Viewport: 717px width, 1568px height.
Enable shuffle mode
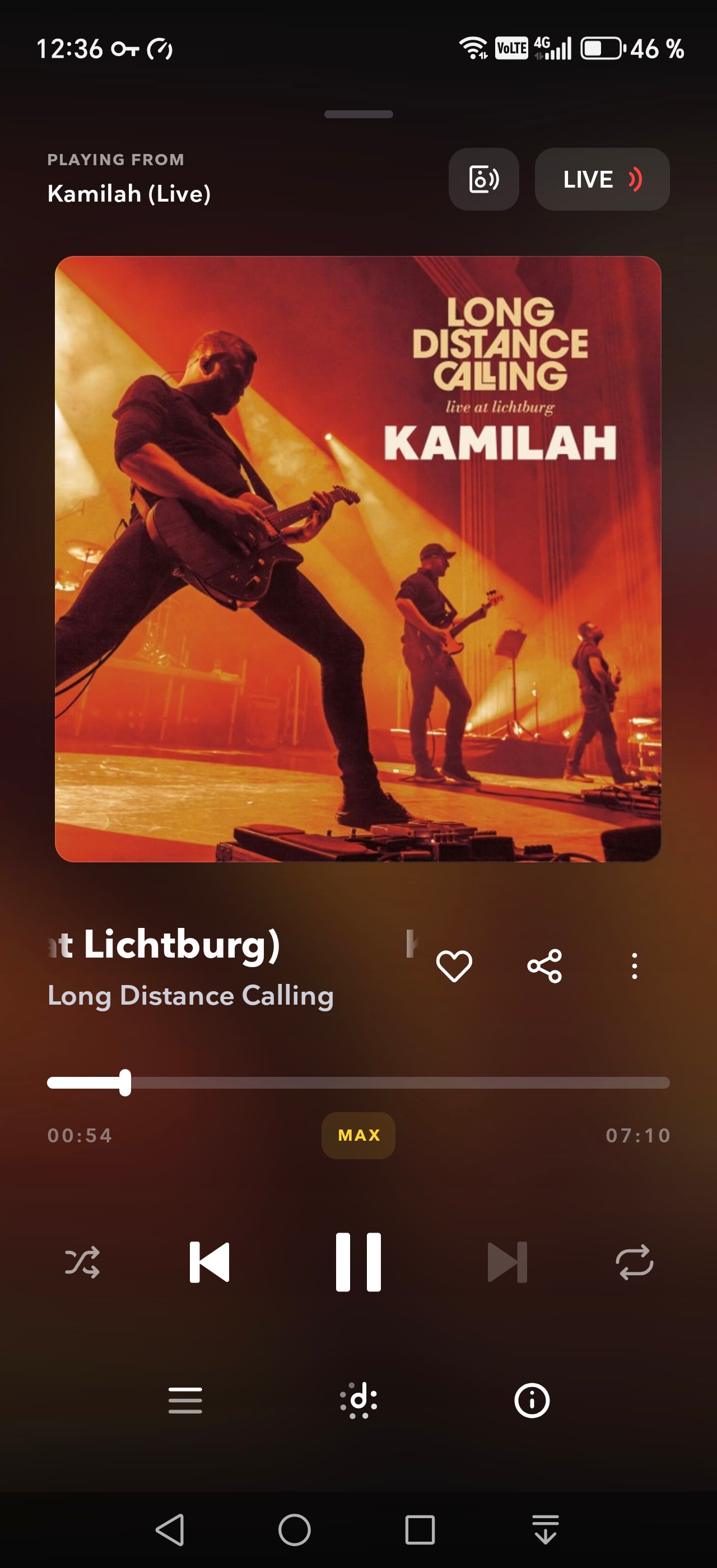tap(82, 1262)
